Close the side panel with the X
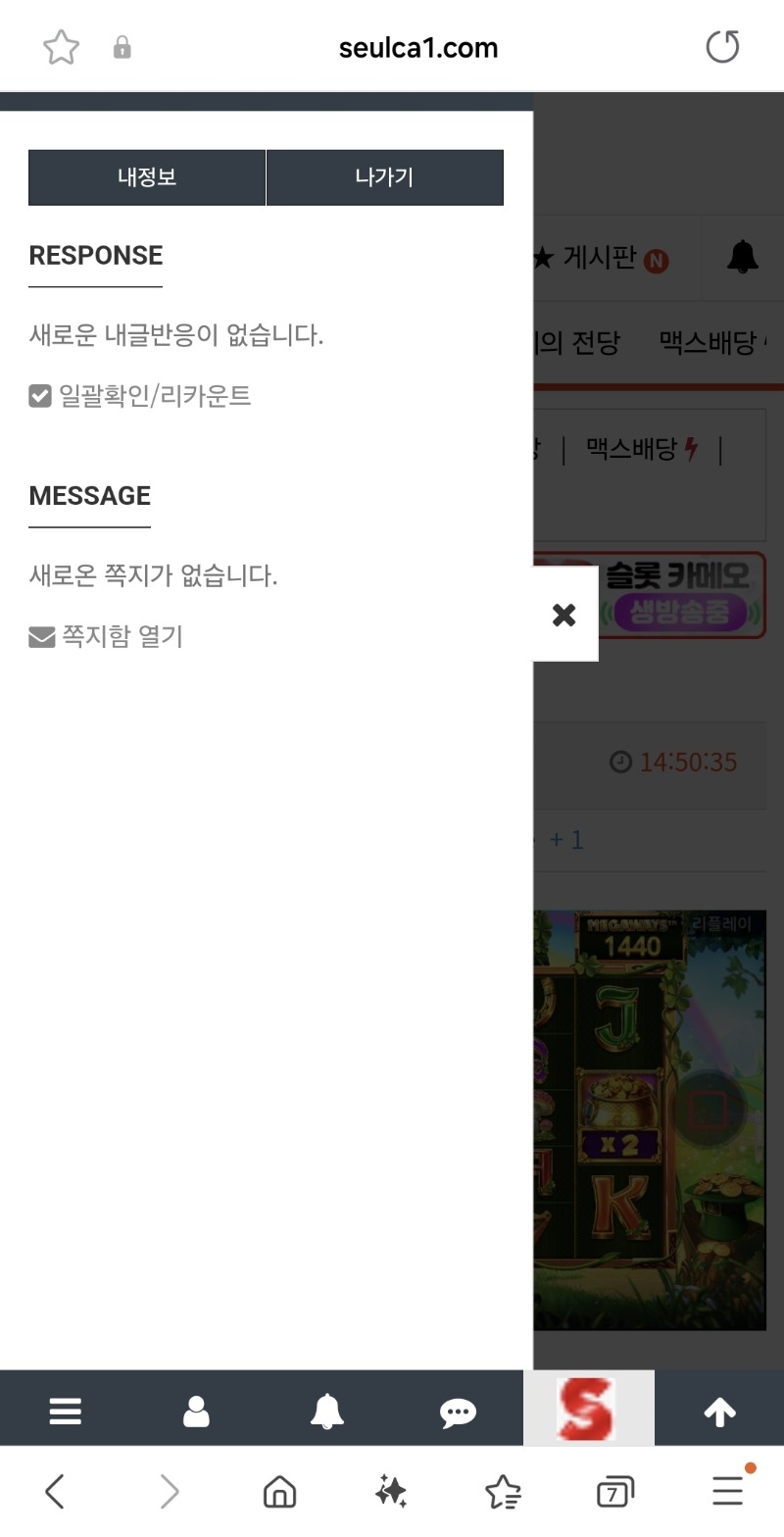 (564, 615)
